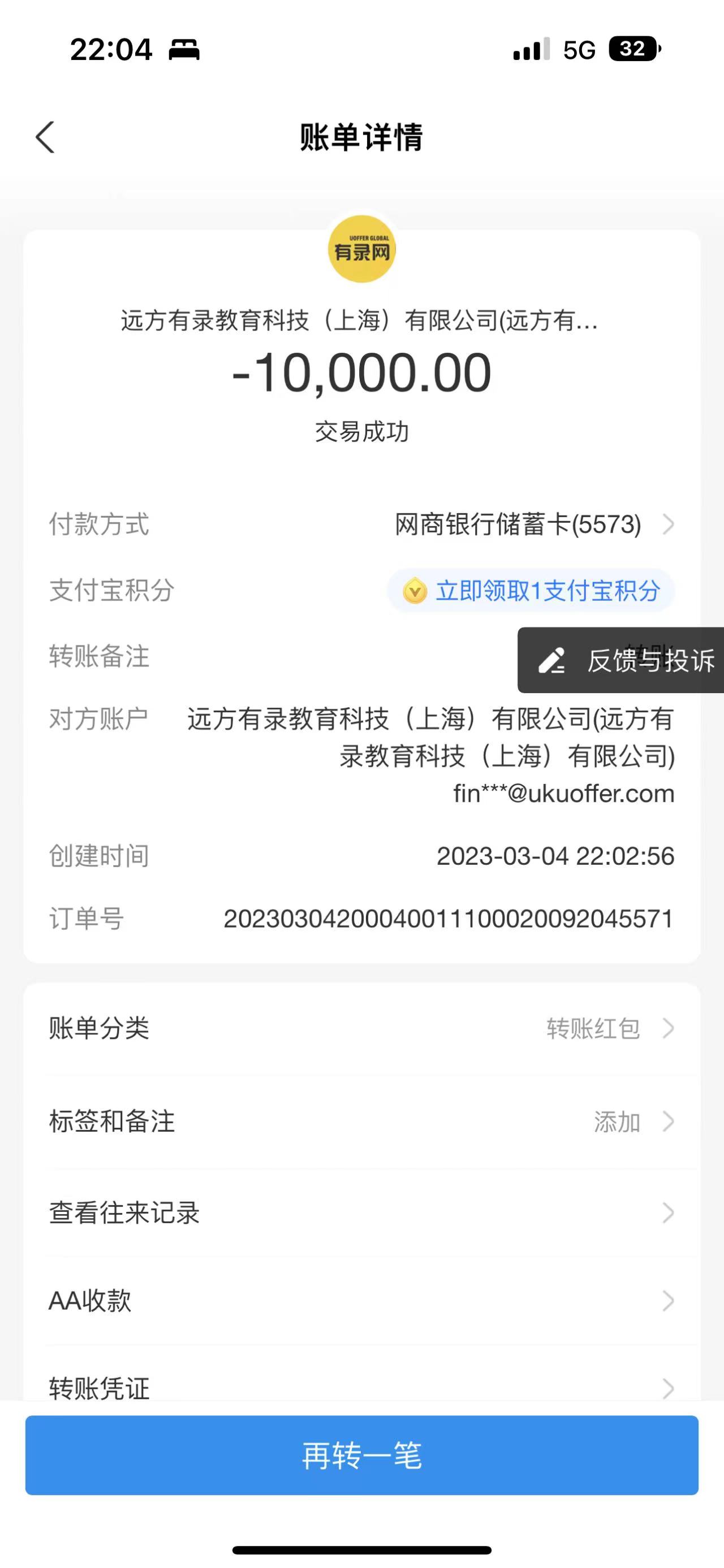This screenshot has height=1568, width=724.
Task: Tap 再转一笔 to transfer again
Action: click(361, 1456)
